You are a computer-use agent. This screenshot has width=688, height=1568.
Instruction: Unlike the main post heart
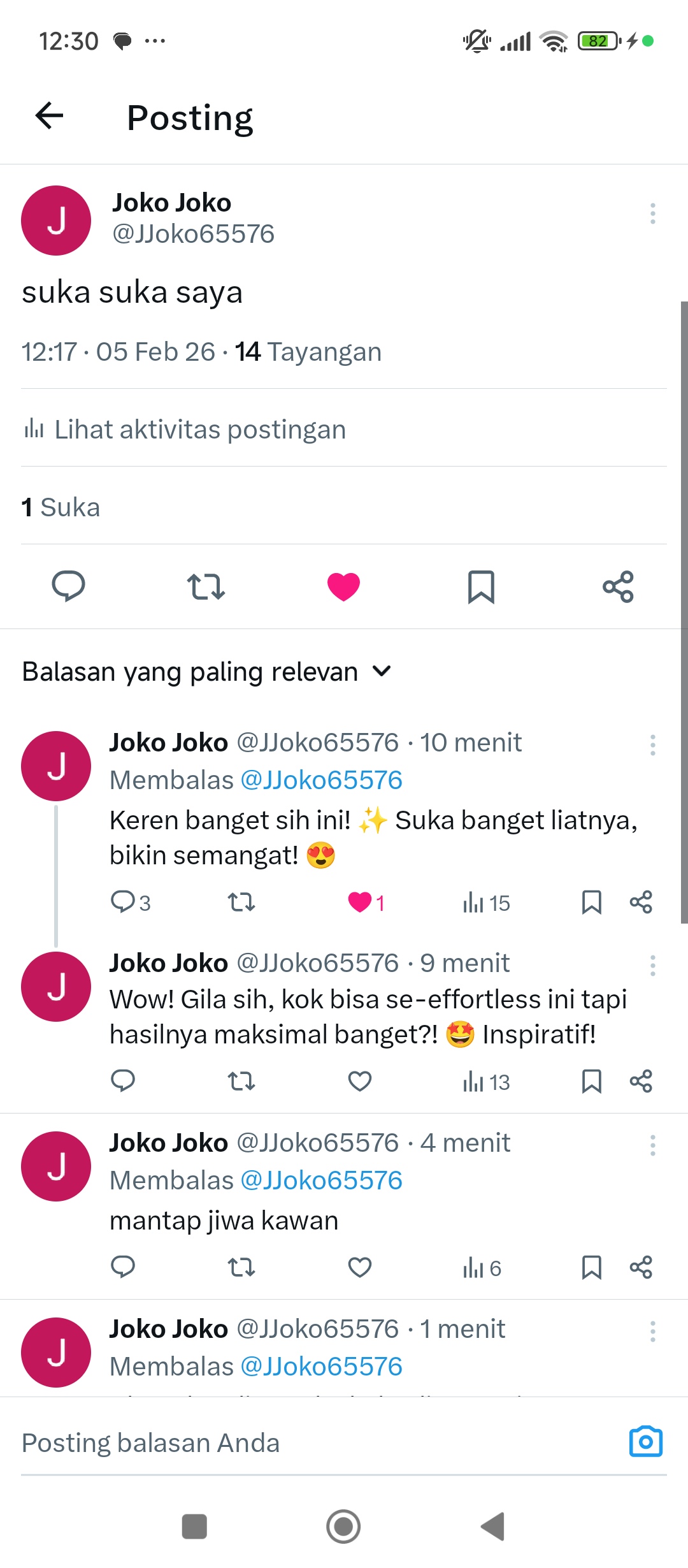[343, 586]
